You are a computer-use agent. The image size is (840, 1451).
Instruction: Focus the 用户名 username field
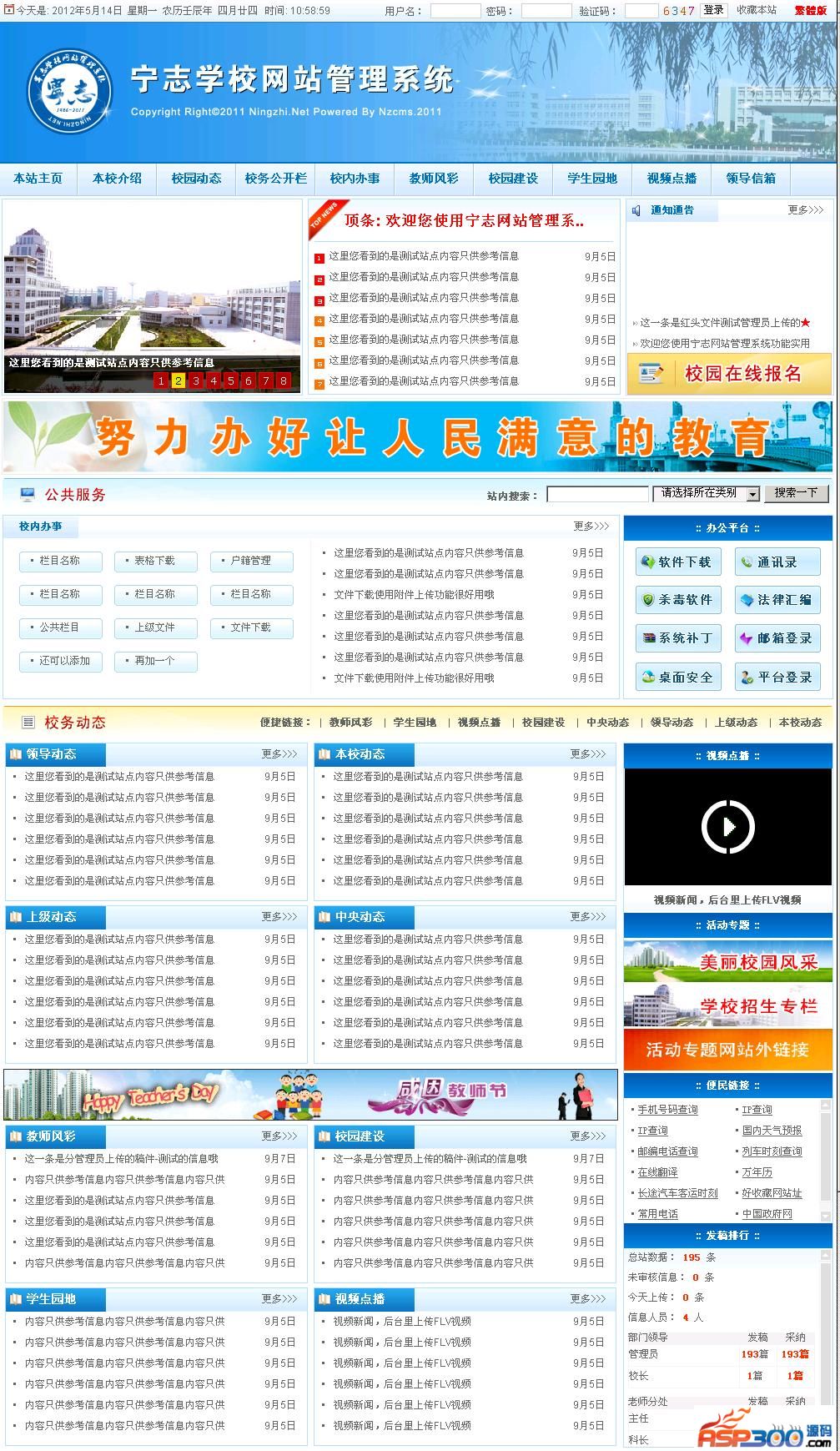(x=455, y=11)
